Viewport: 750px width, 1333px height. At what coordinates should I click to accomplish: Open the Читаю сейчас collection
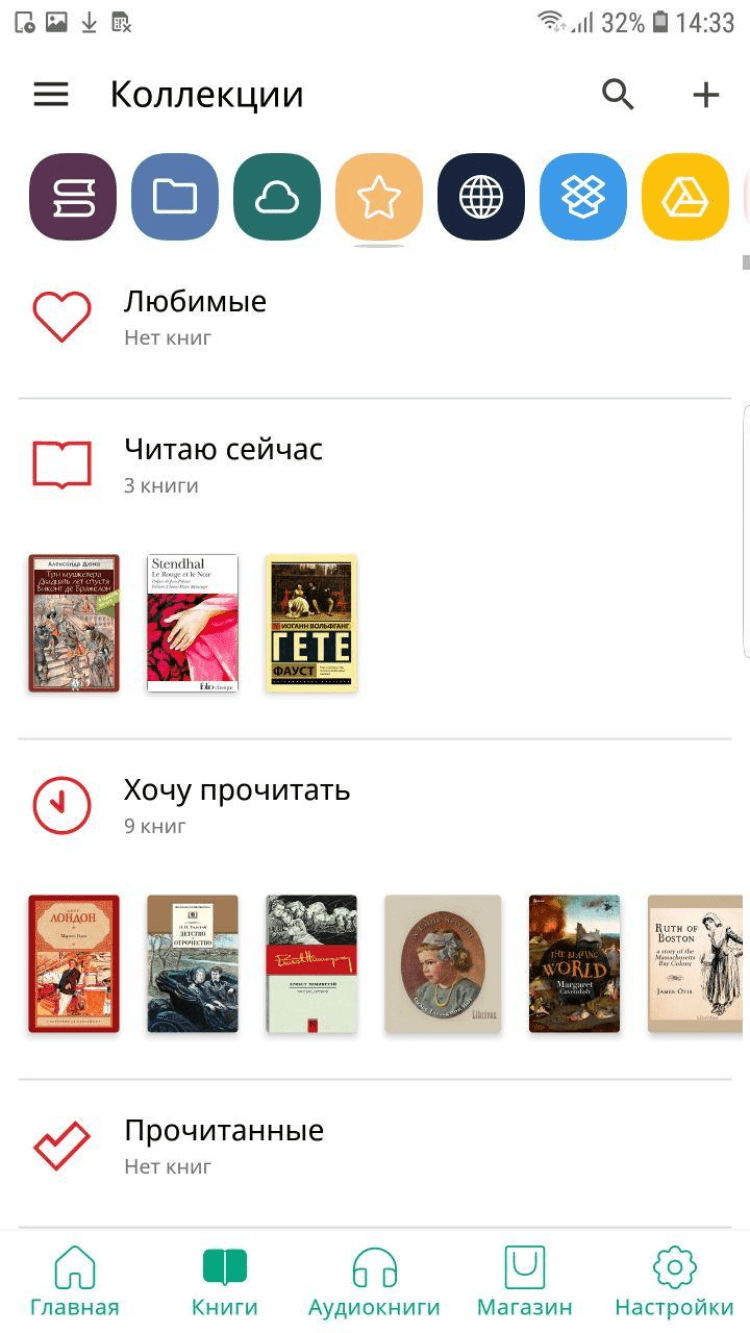click(x=223, y=465)
